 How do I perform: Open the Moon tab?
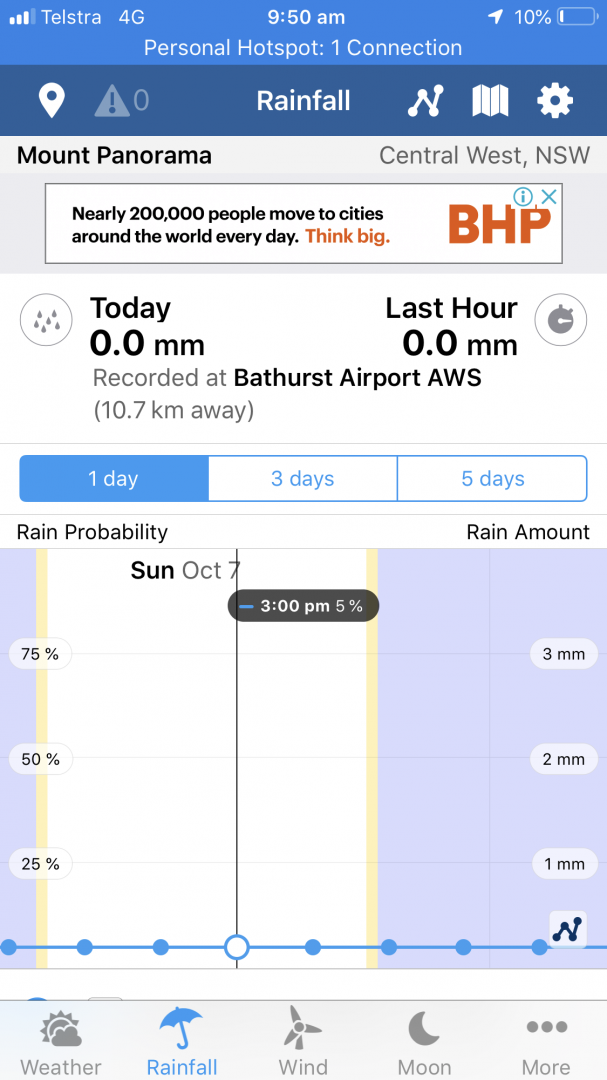coord(424,1043)
